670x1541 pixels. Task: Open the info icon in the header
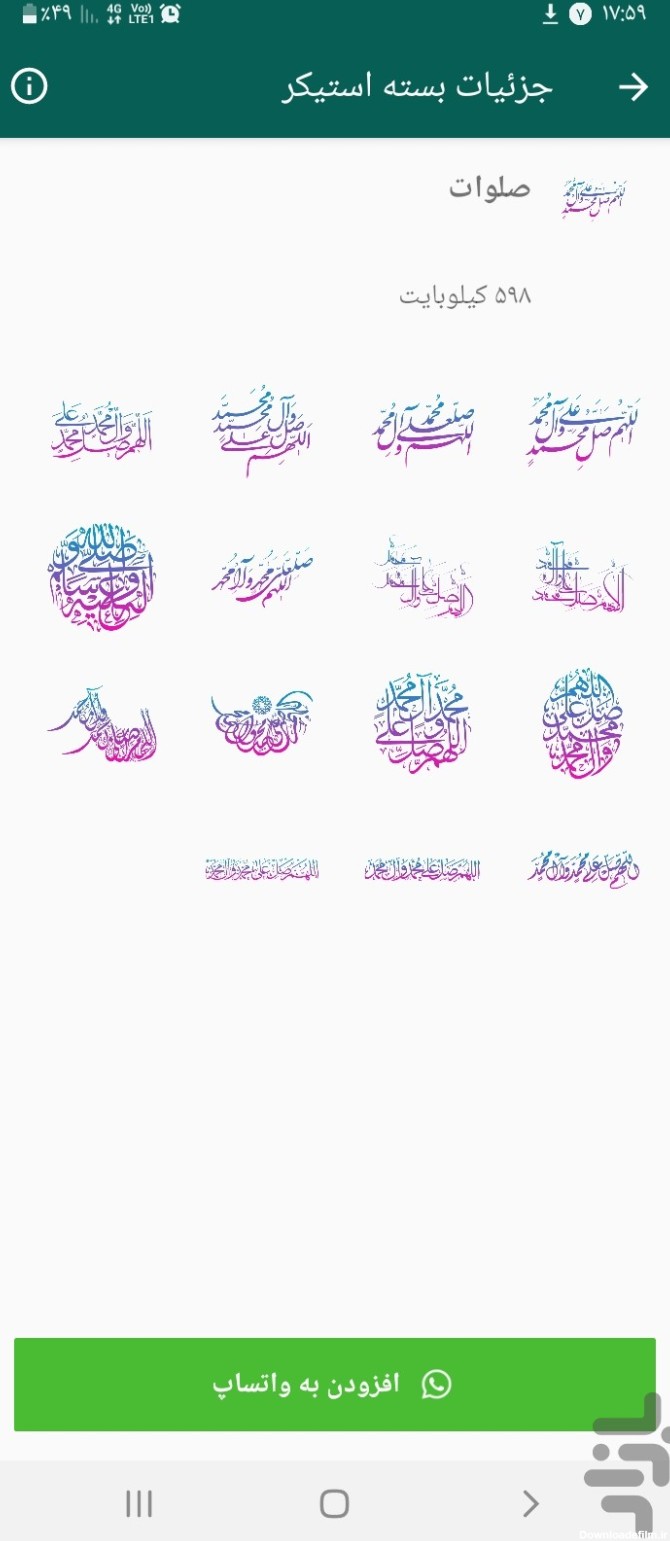29,87
